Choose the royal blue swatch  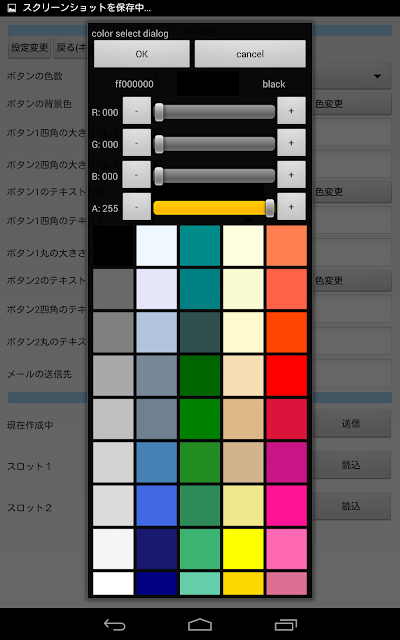tap(156, 505)
